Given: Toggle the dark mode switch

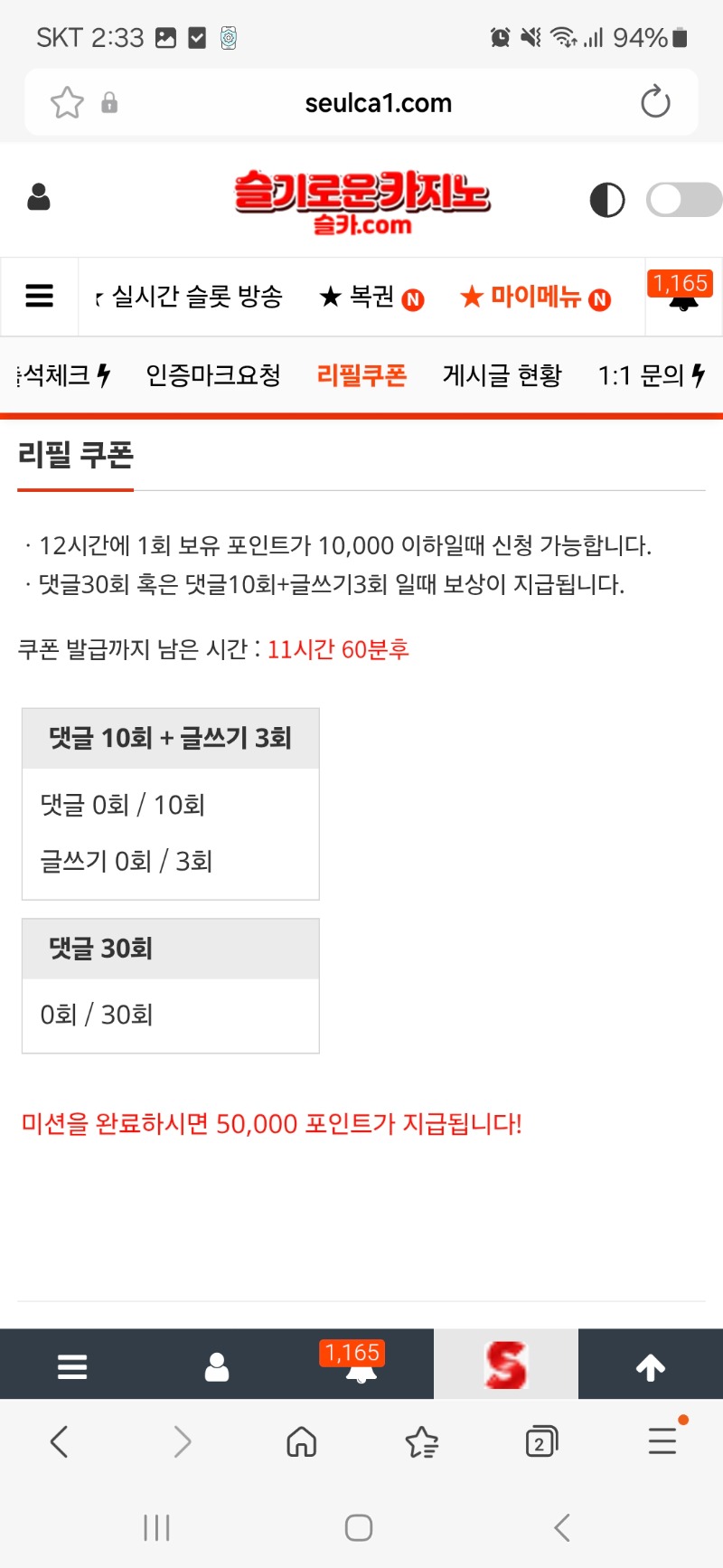Looking at the screenshot, I should (683, 200).
